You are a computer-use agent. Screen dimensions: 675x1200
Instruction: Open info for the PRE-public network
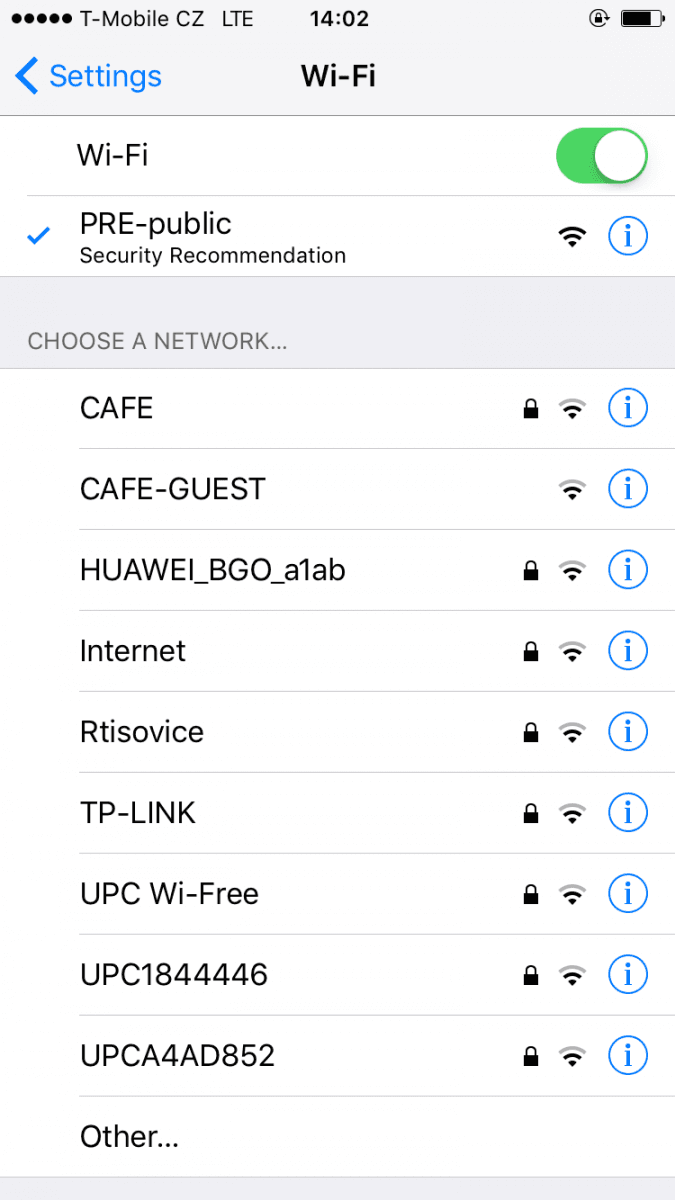coord(628,237)
